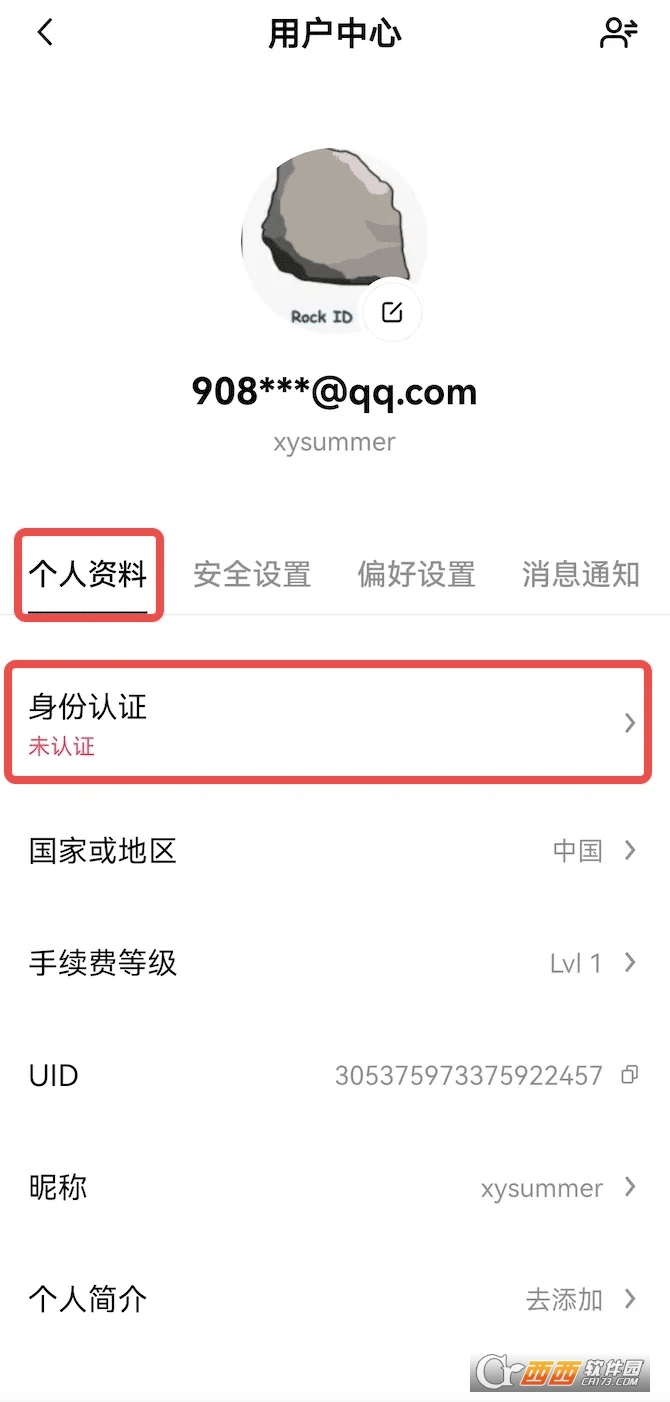The image size is (670, 1402).
Task: Switch to the 偏好设置 tab
Action: click(416, 575)
